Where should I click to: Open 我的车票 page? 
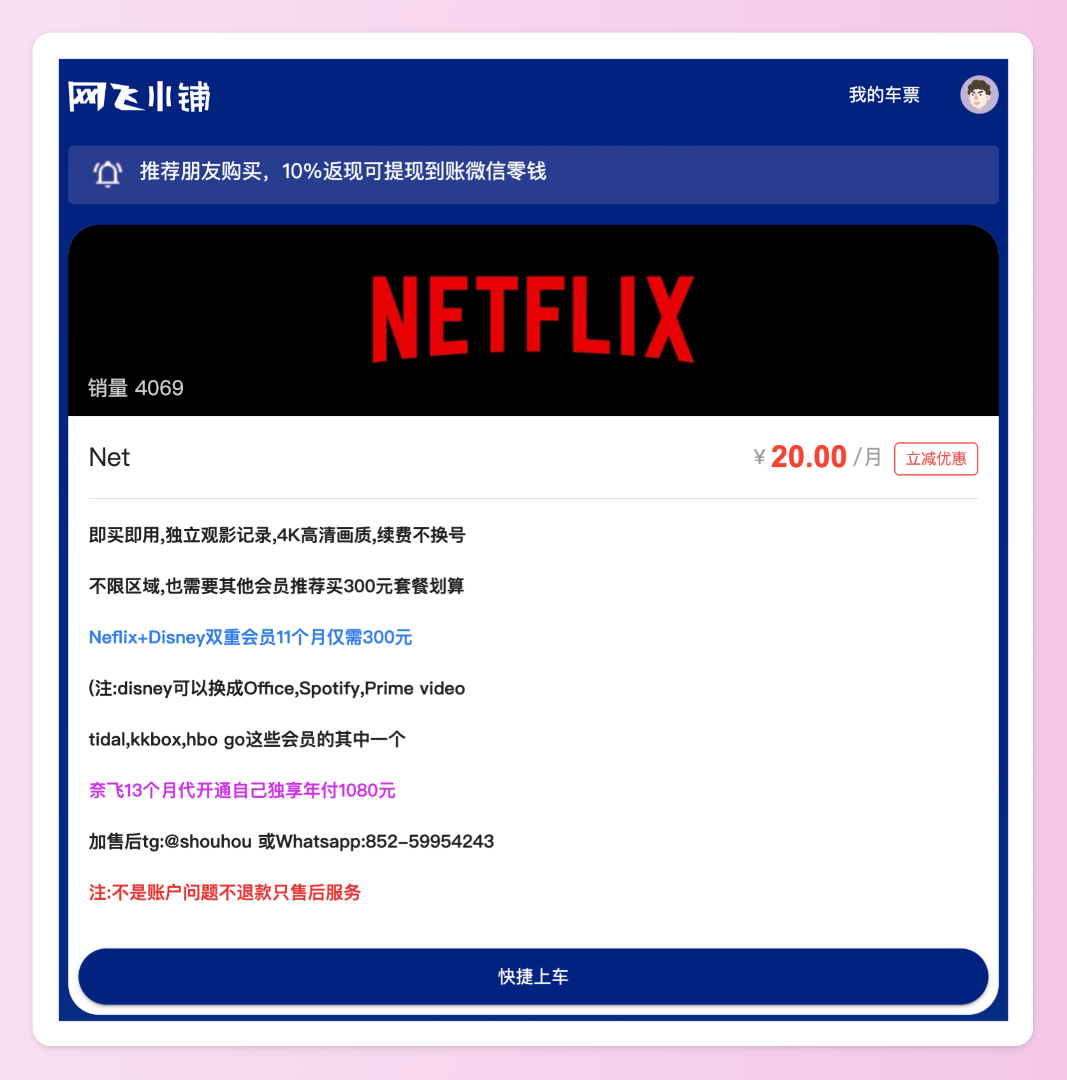click(884, 95)
